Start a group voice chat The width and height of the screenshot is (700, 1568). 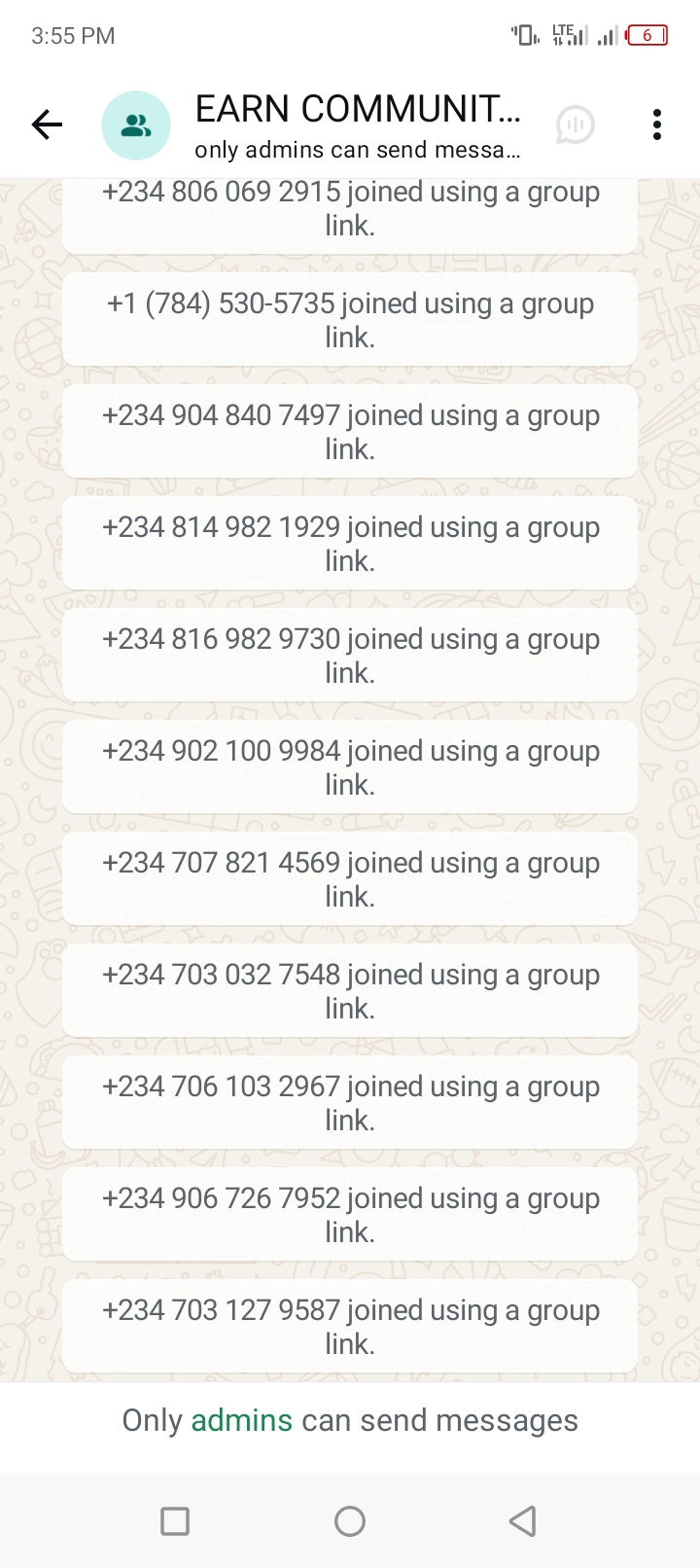(576, 125)
